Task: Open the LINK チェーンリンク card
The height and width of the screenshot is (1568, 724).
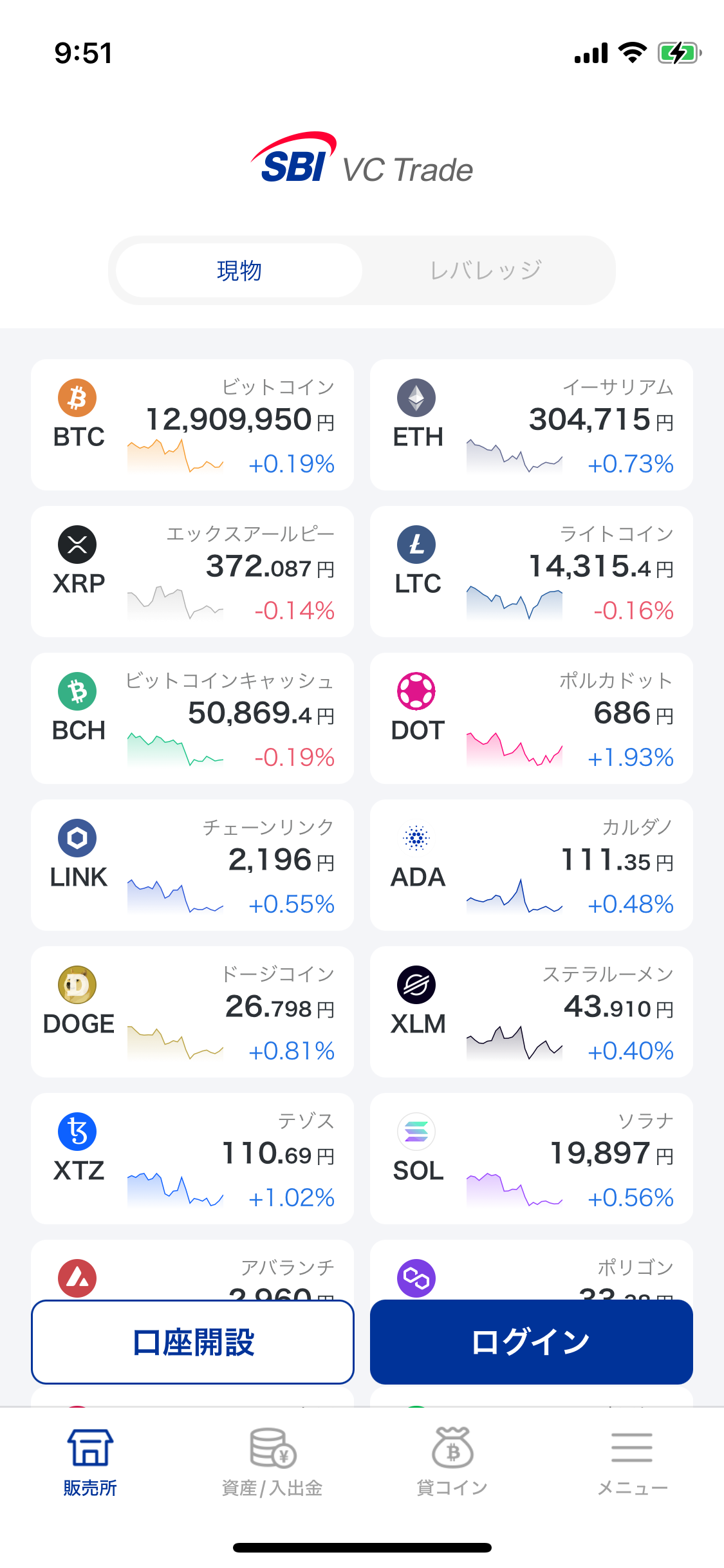Action: (192, 865)
